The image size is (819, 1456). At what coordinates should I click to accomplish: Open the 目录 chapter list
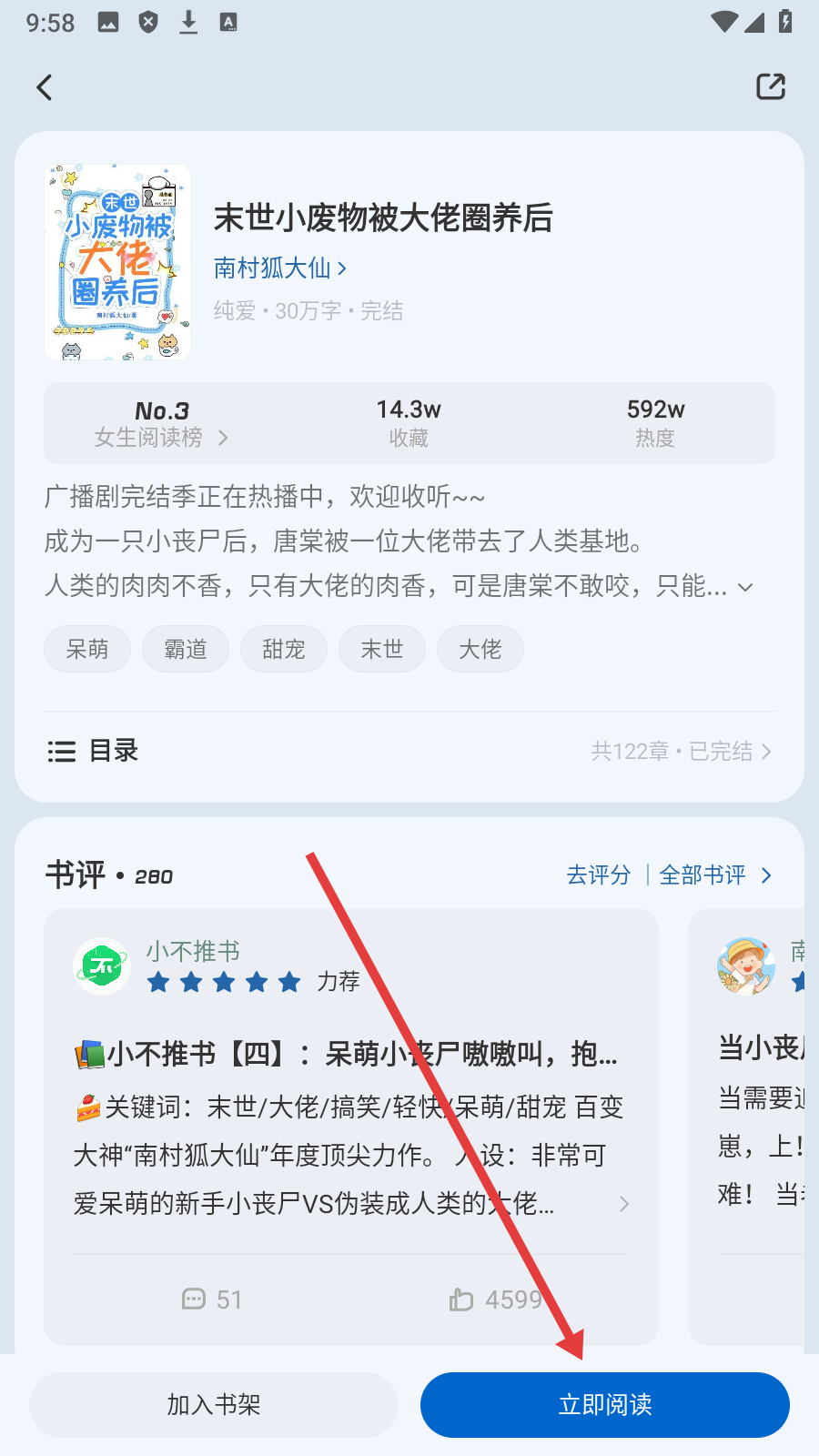(409, 752)
